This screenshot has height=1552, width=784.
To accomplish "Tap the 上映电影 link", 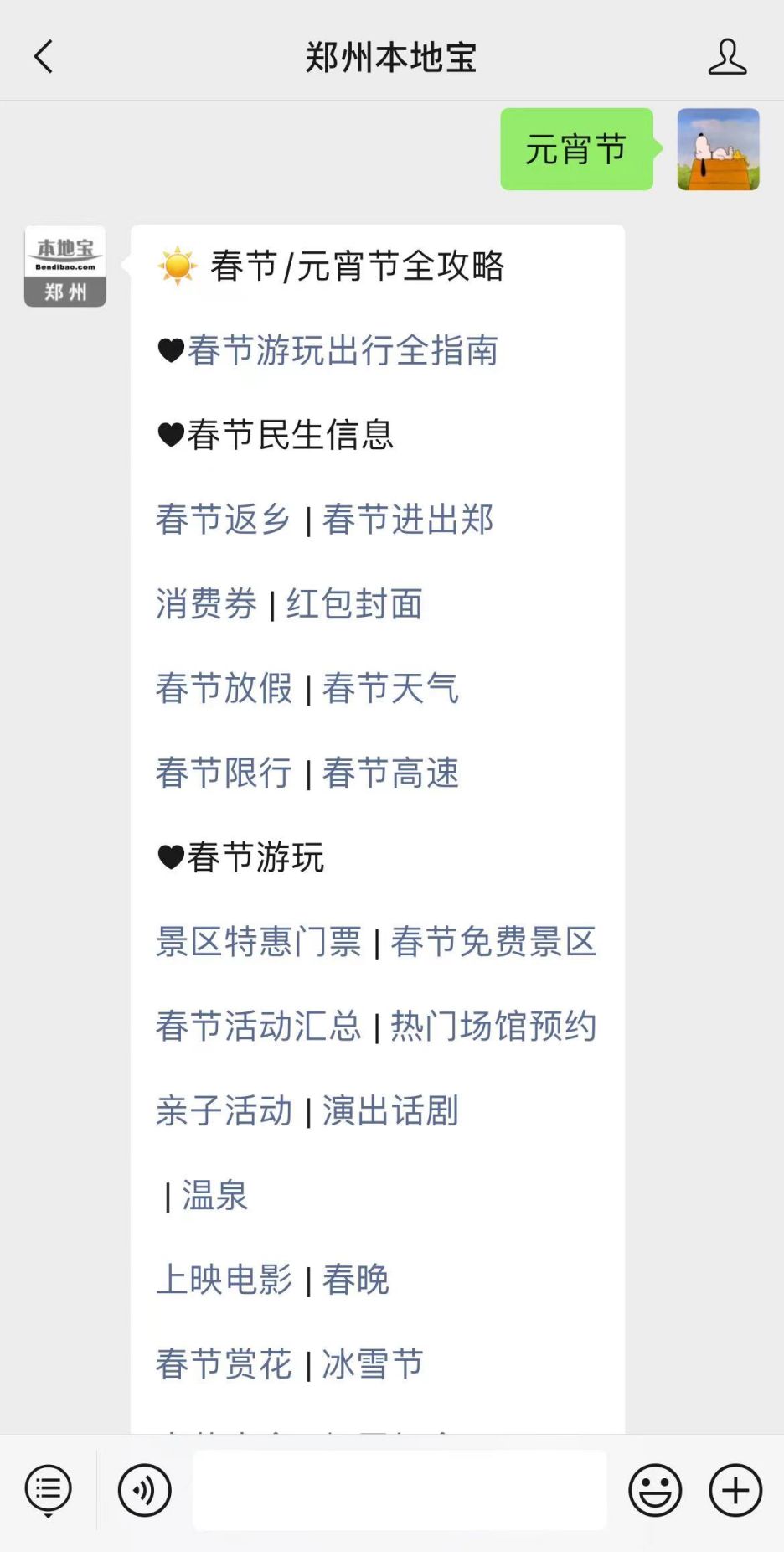I will pyautogui.click(x=224, y=1280).
